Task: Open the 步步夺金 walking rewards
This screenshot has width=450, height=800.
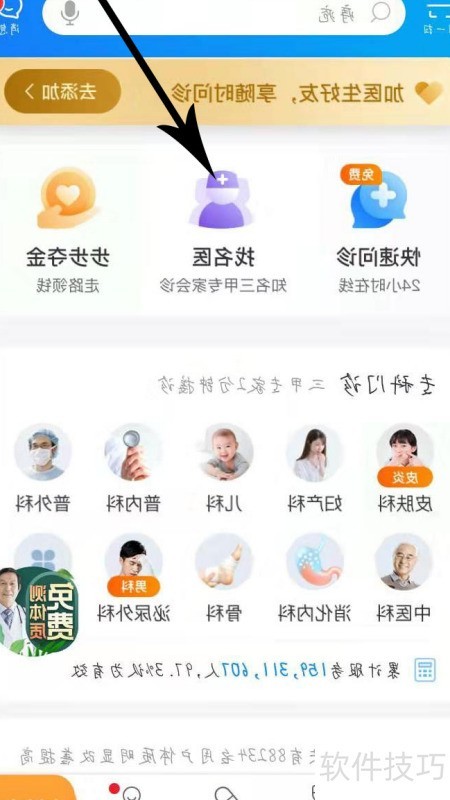Action: point(68,231)
